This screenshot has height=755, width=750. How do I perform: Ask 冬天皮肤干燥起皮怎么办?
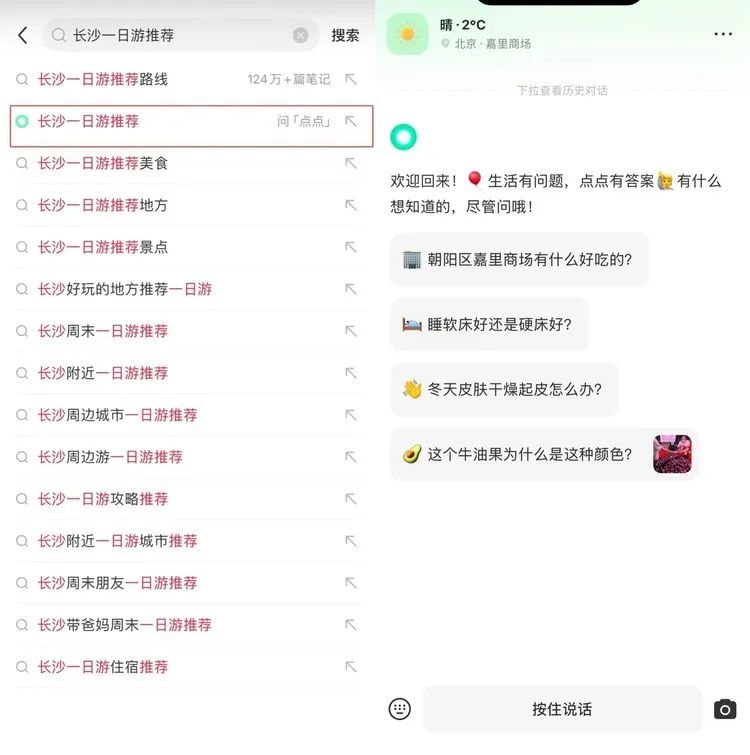pyautogui.click(x=504, y=389)
